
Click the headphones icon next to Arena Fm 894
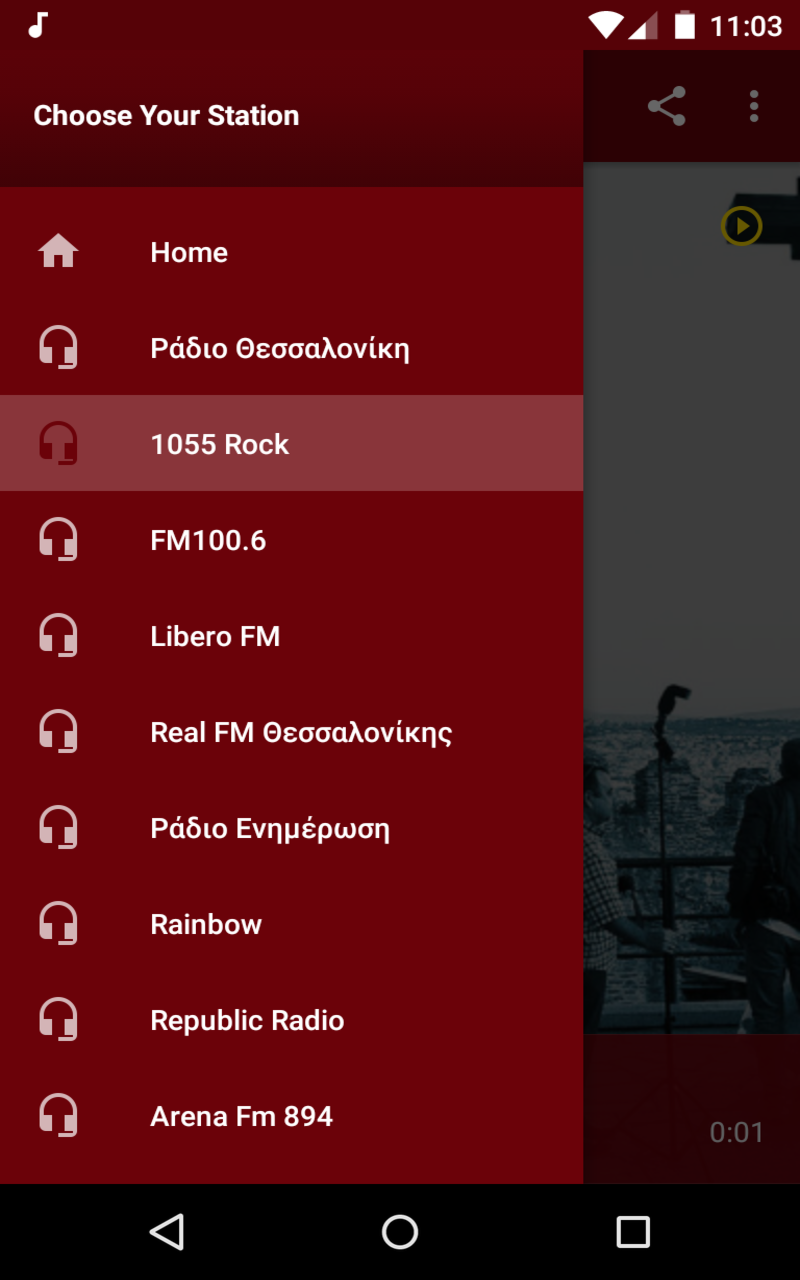pos(59,1115)
